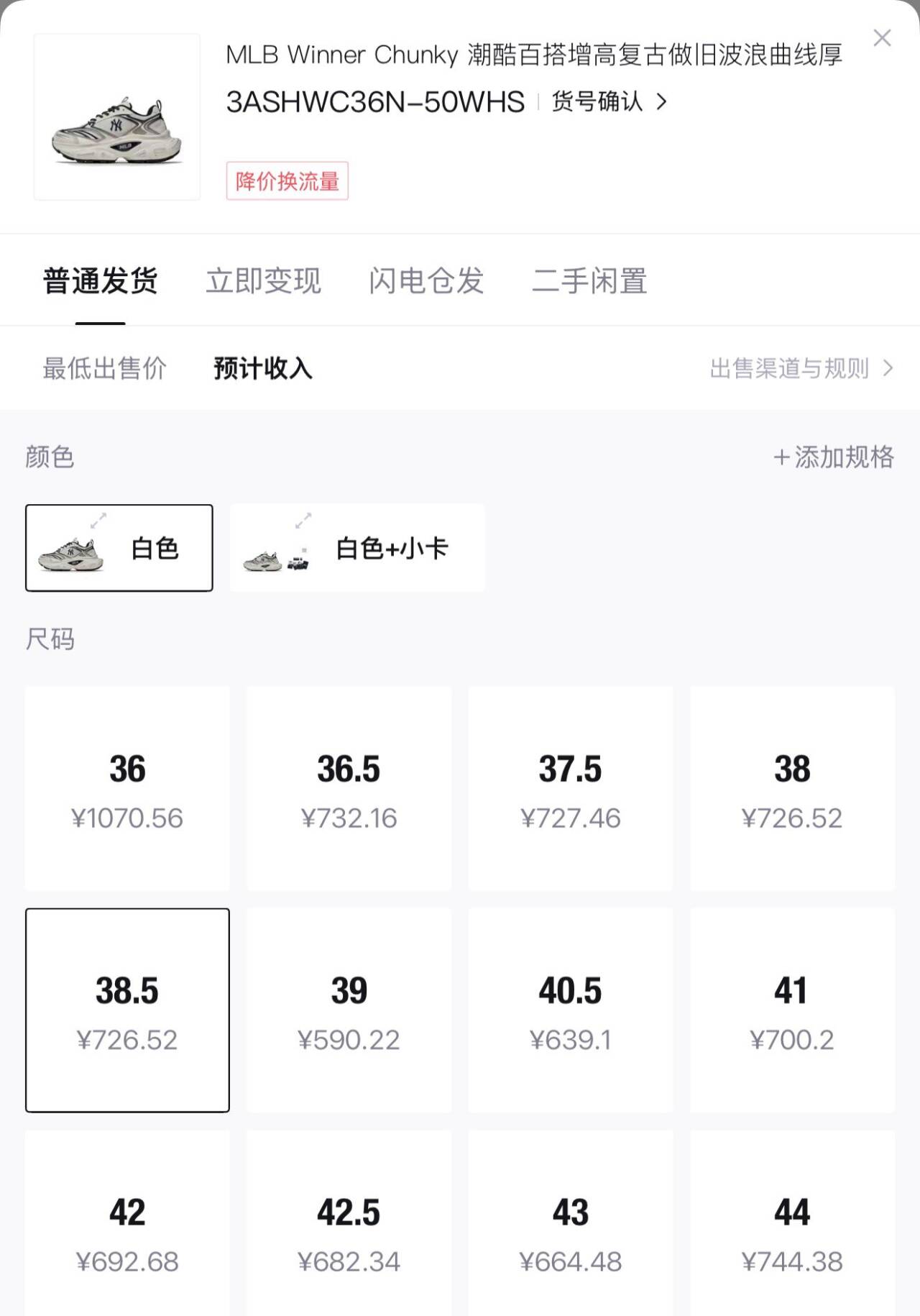920x1316 pixels.
Task: Show 最低出售价 prices
Action: (x=105, y=368)
